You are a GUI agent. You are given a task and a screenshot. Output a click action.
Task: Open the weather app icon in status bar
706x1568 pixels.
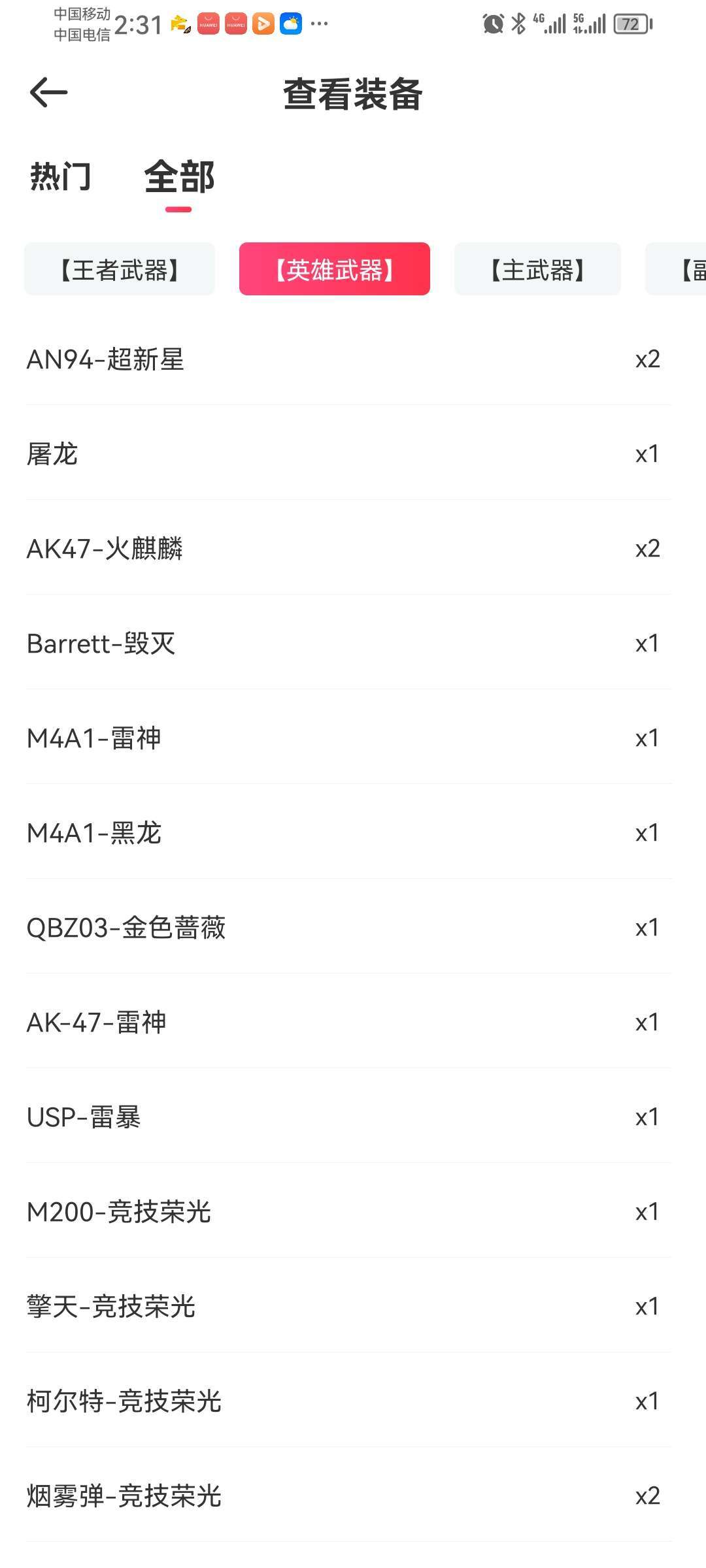click(290, 25)
